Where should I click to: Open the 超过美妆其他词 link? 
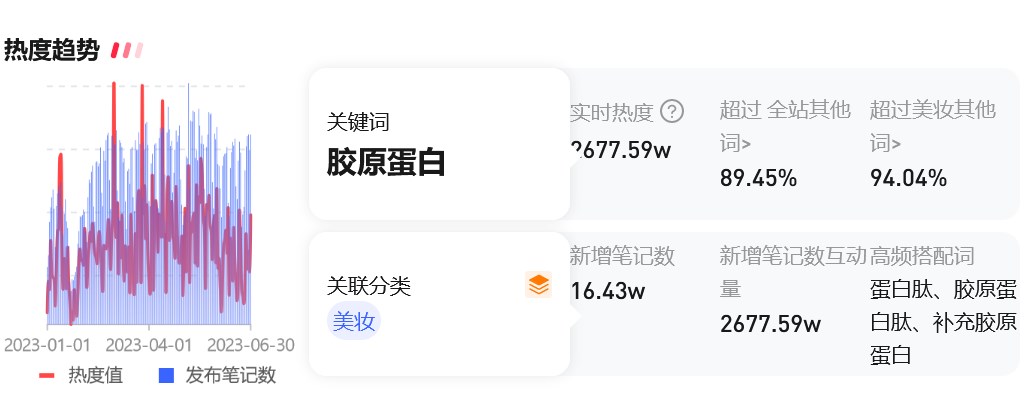(x=933, y=125)
